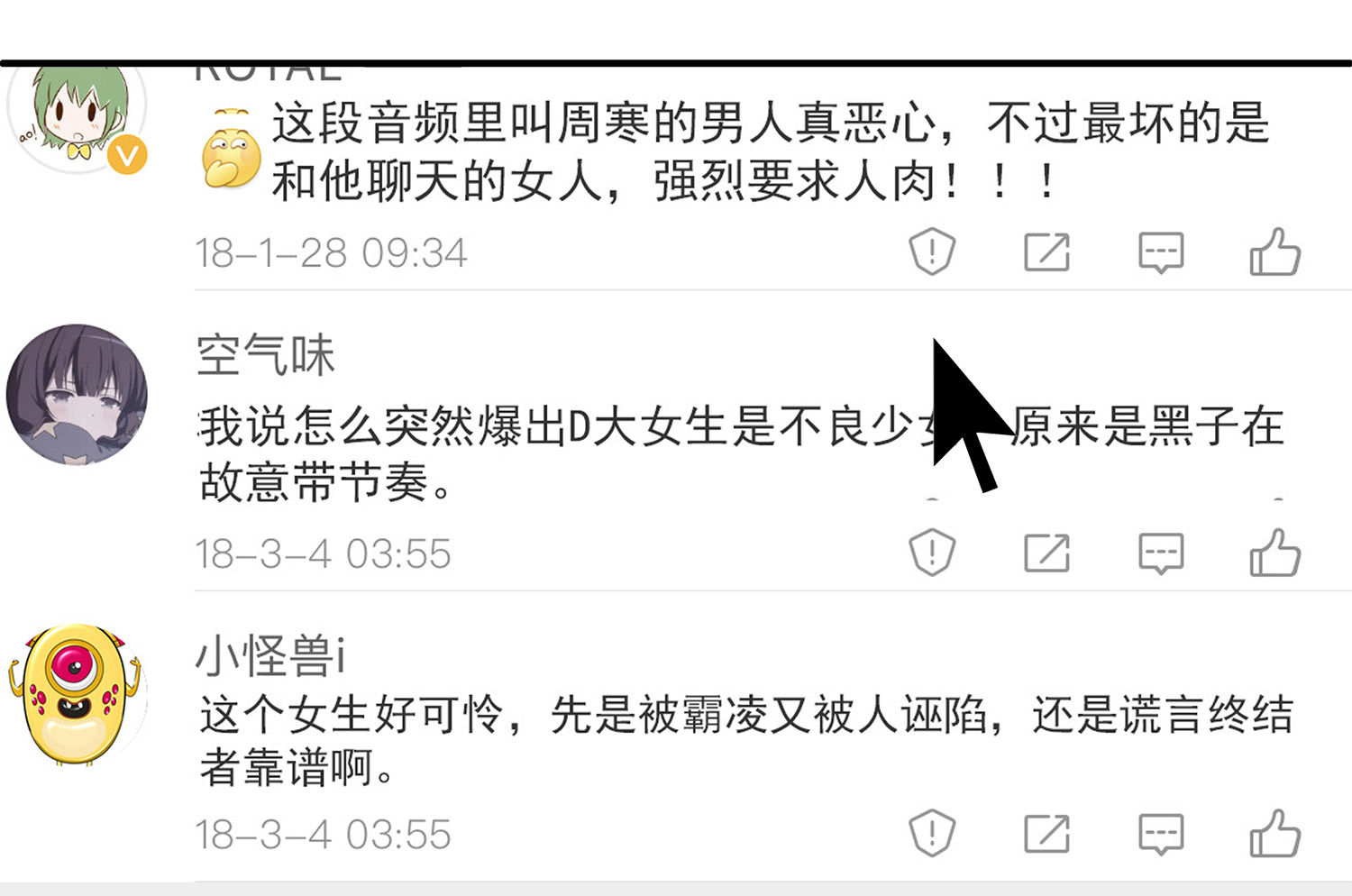
Task: Open username 空气味
Action: point(266,354)
